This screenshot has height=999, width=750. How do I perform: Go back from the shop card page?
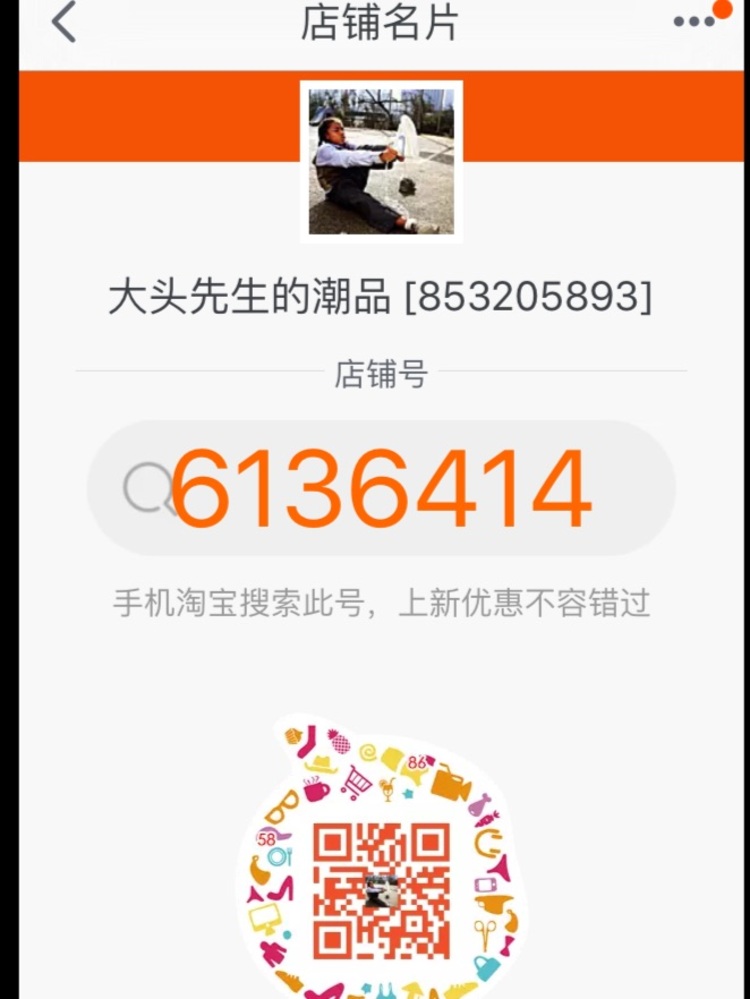pyautogui.click(x=64, y=22)
